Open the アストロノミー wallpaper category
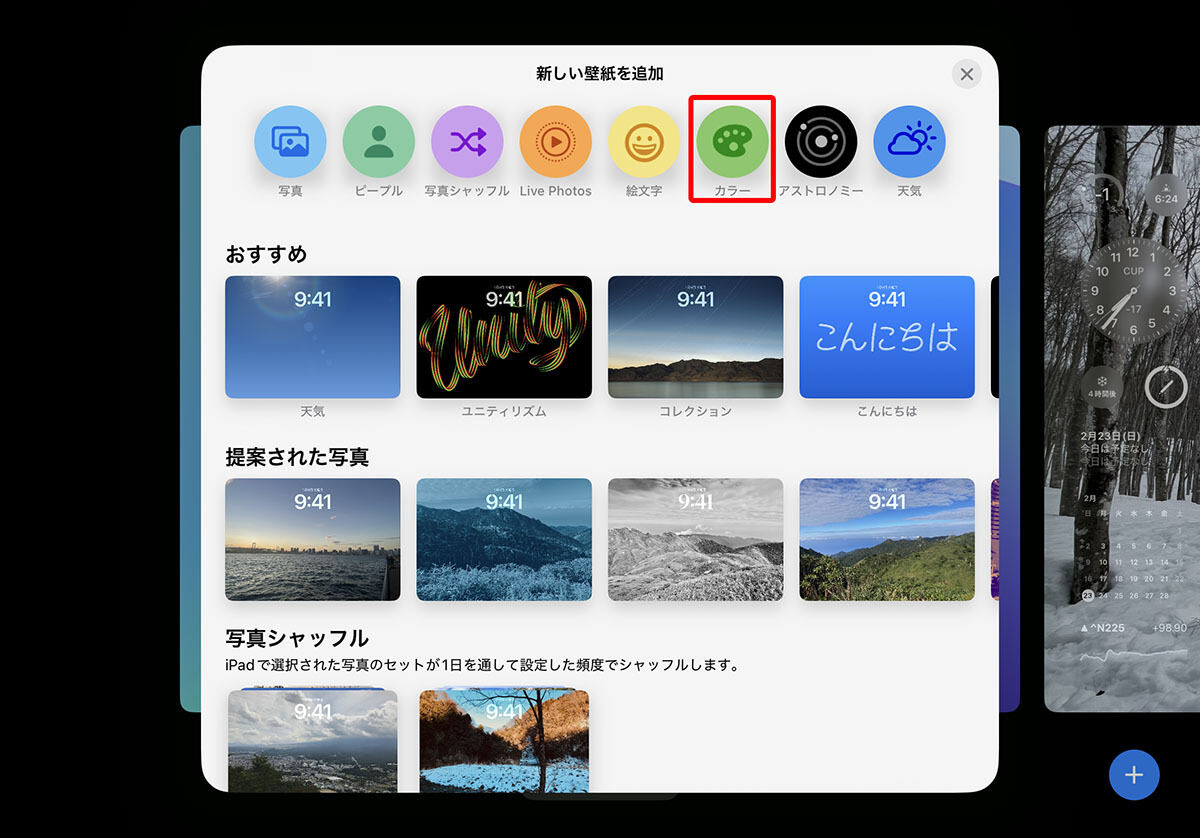Image resolution: width=1200 pixels, height=838 pixels. coord(821,142)
